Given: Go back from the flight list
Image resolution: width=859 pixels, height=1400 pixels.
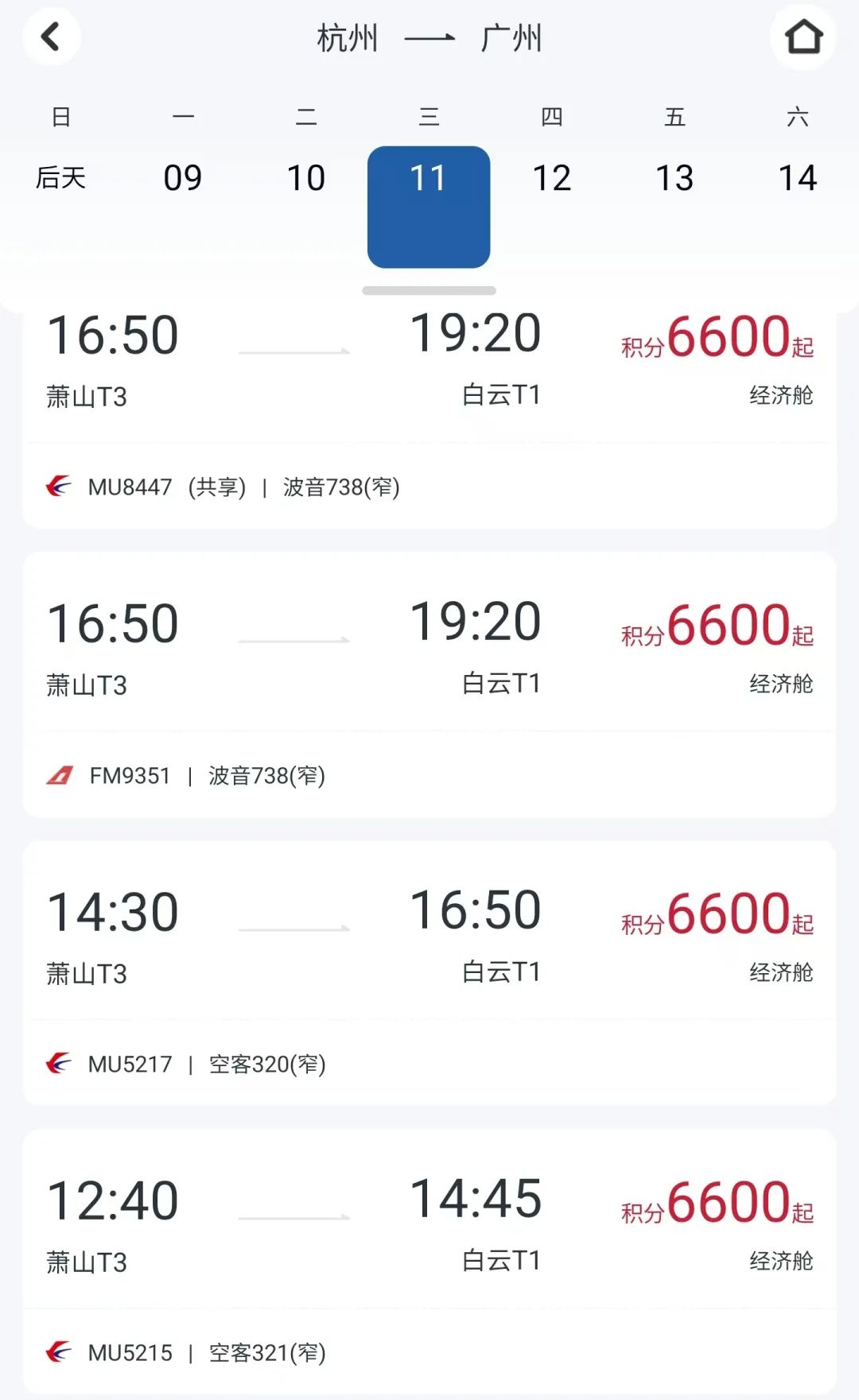Looking at the screenshot, I should pos(51,37).
